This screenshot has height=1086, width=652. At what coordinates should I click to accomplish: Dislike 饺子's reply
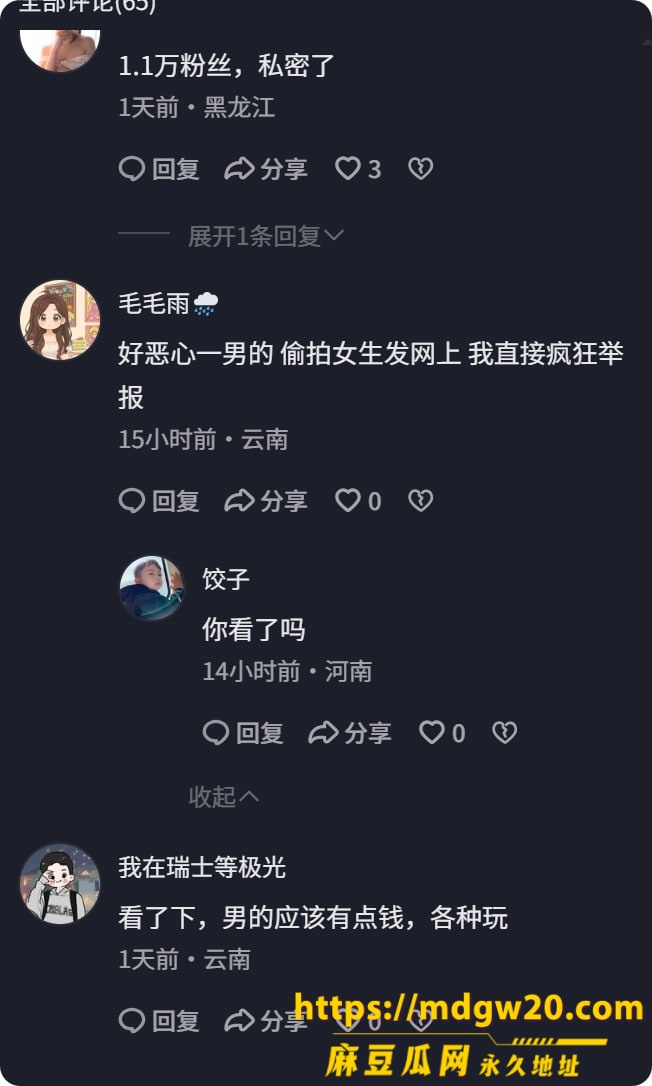tap(504, 732)
